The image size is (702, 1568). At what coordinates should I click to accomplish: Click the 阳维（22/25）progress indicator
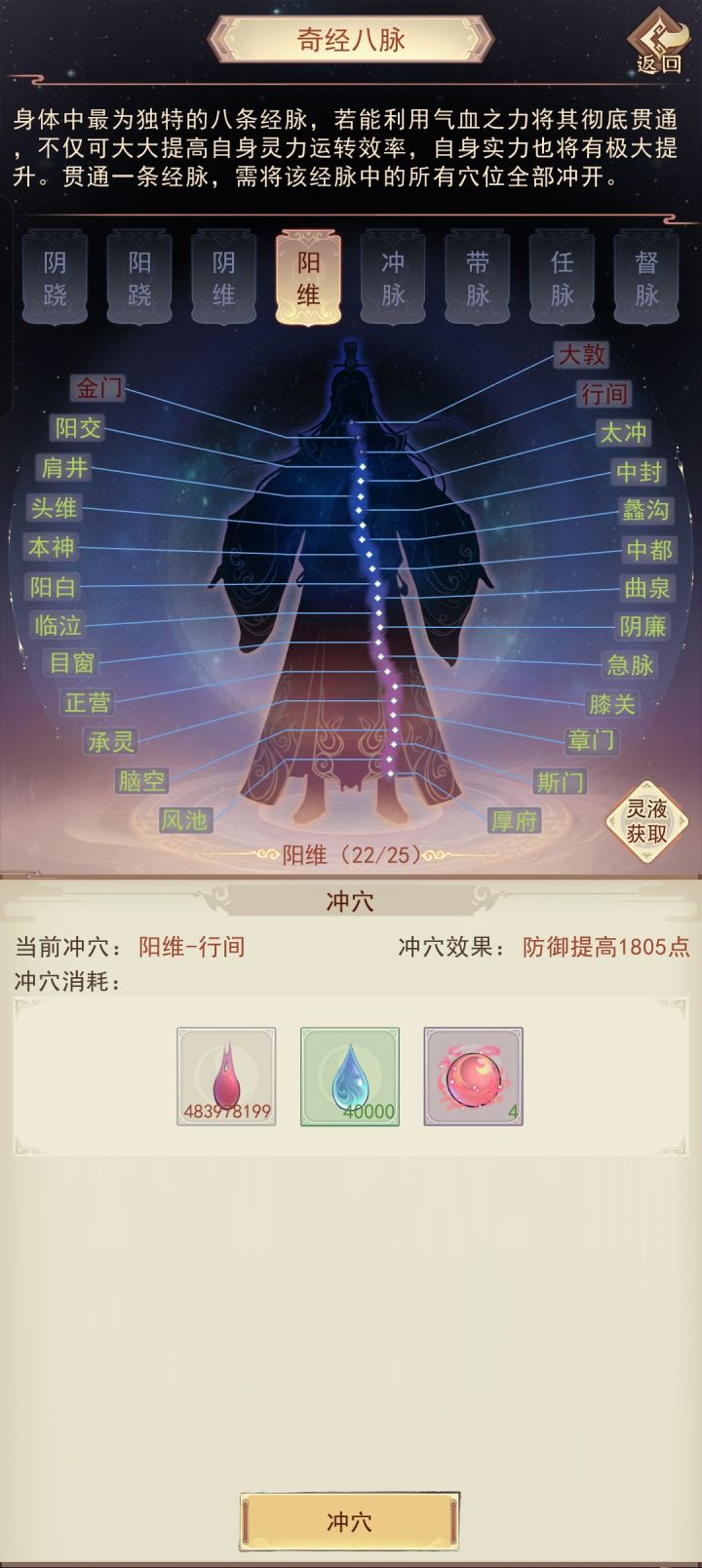[351, 853]
